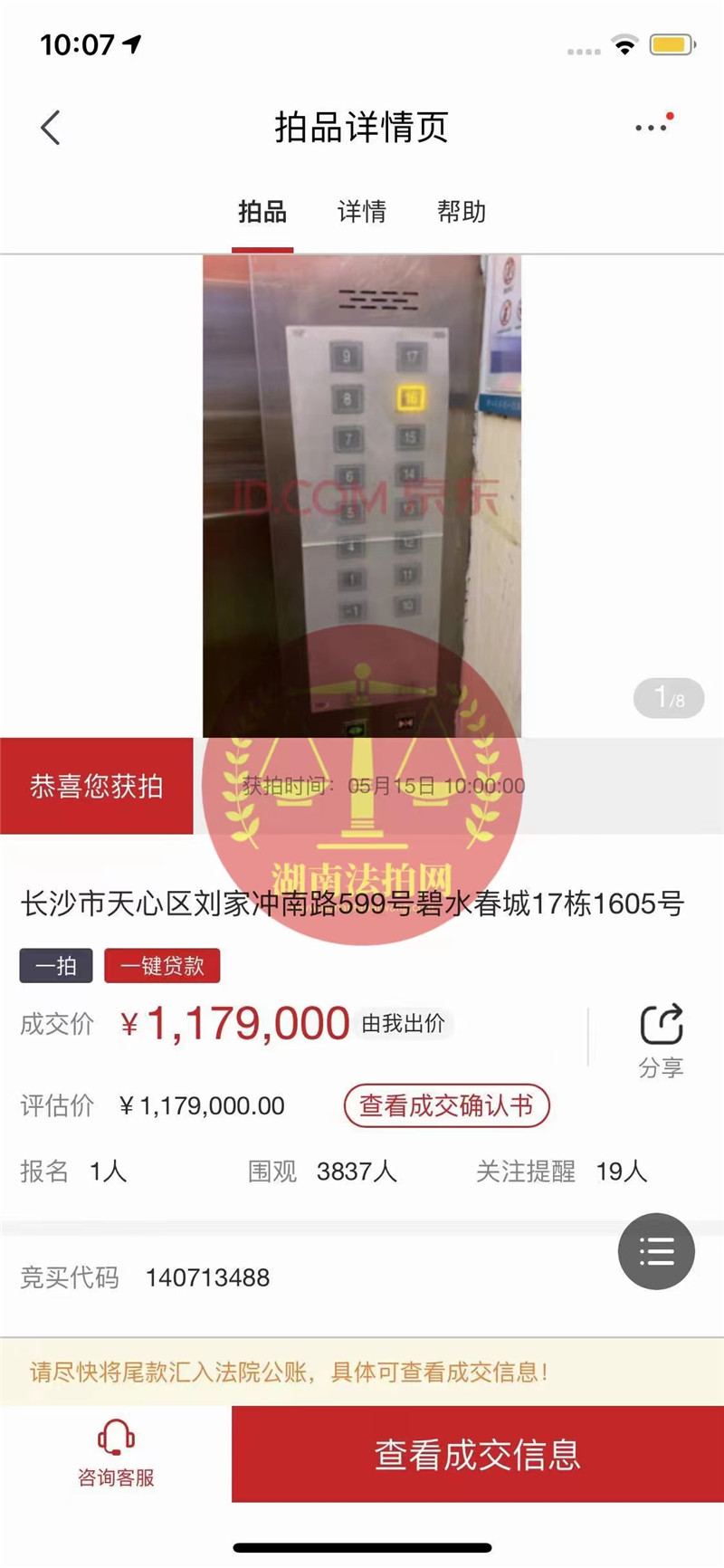Viewport: 724px width, 1568px height.
Task: Open 查看成交确认书 confirmation document
Action: point(446,1105)
